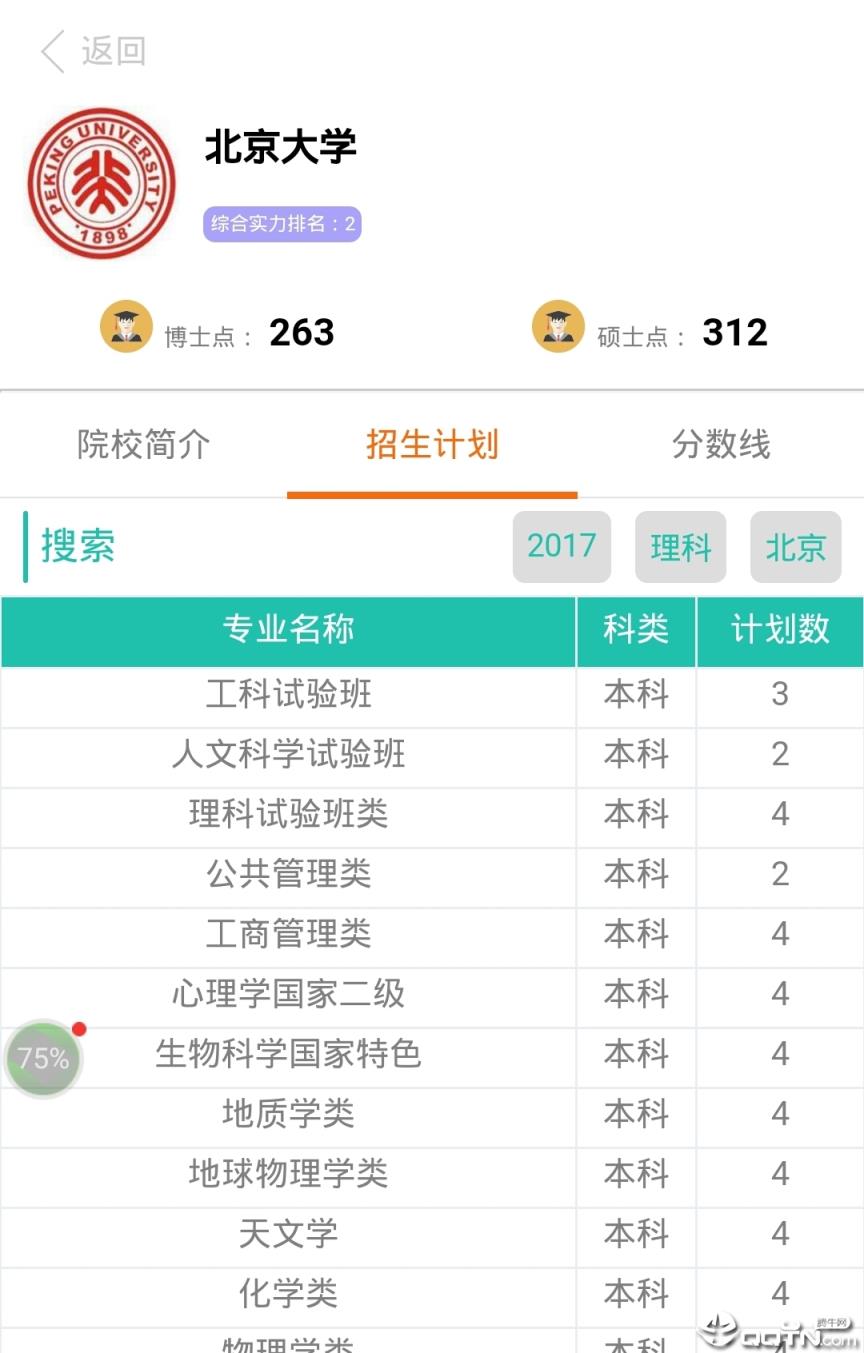Click the back arrow at top left

click(x=50, y=52)
